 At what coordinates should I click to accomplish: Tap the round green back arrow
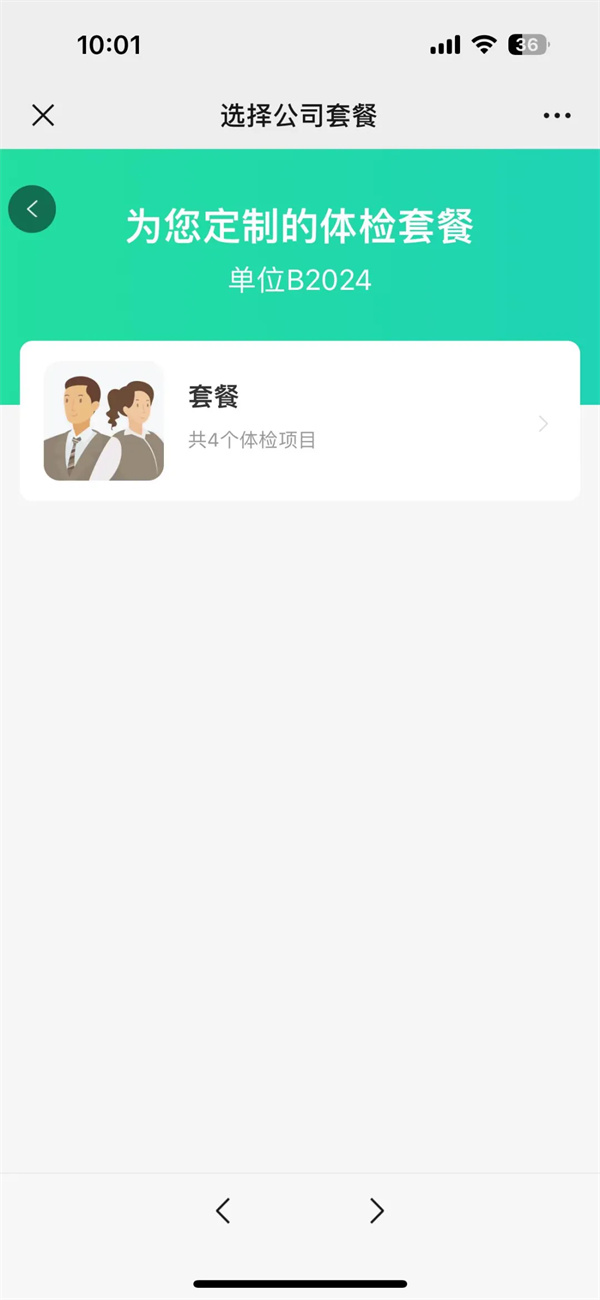[32, 209]
